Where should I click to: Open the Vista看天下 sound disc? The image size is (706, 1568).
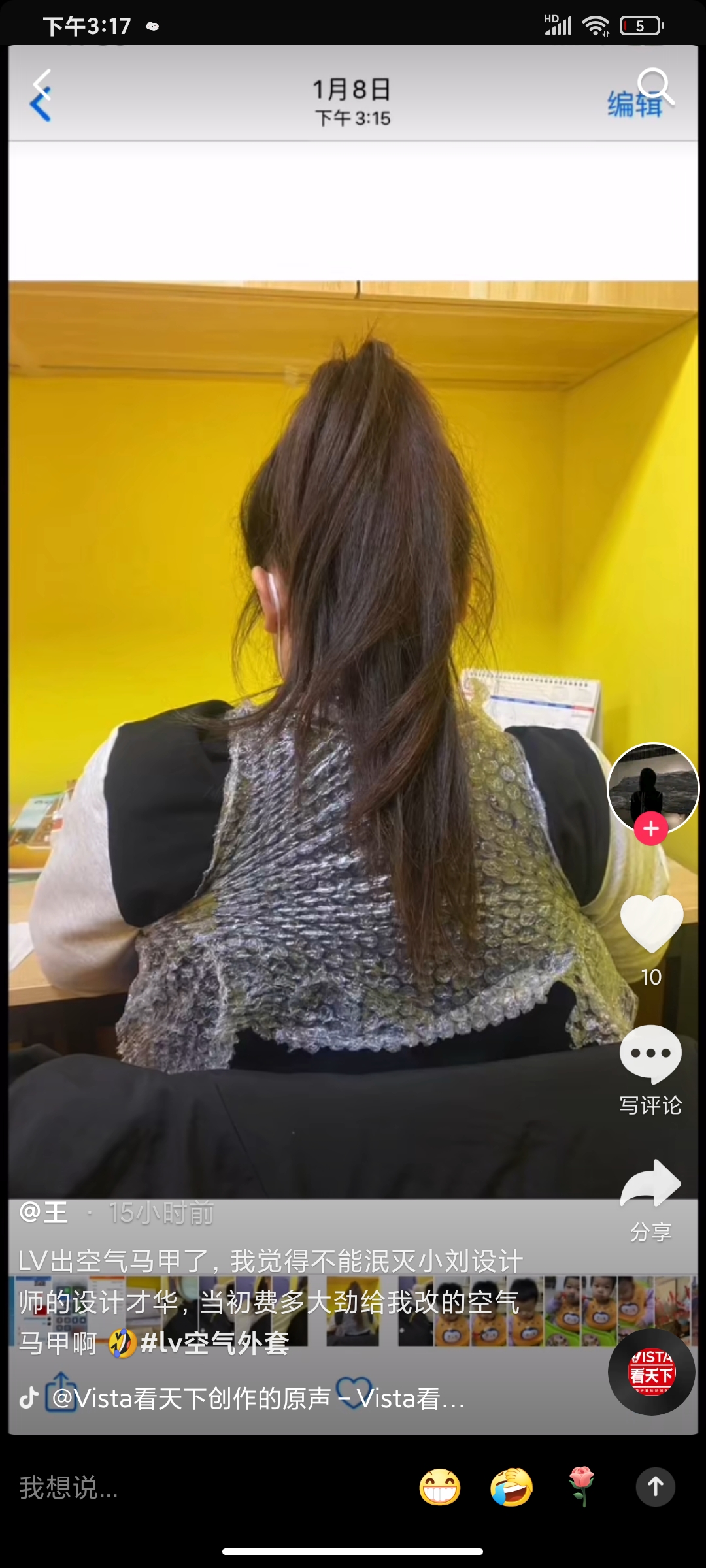651,1372
